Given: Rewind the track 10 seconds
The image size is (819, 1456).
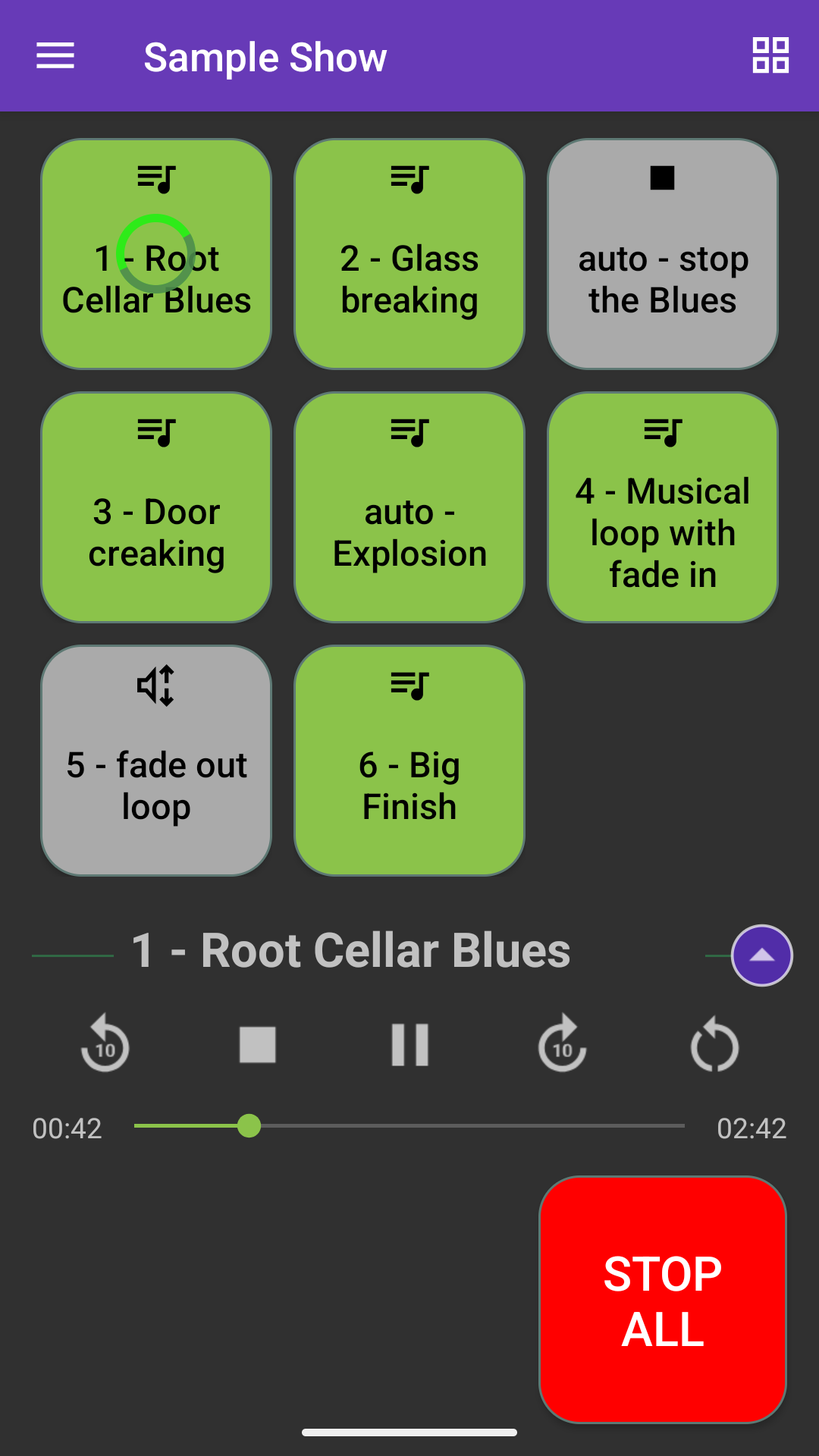Looking at the screenshot, I should pyautogui.click(x=105, y=1045).
